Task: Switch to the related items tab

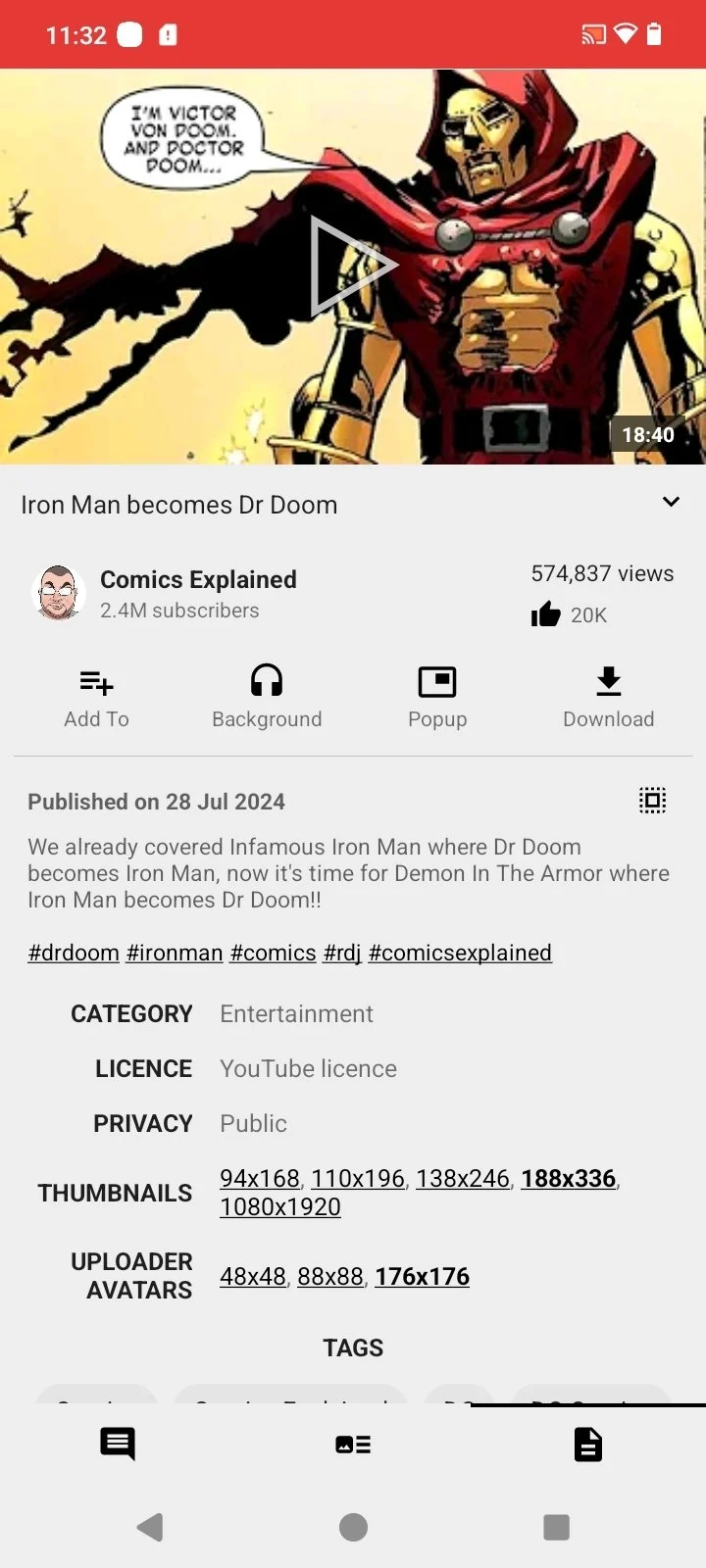Action: pyautogui.click(x=353, y=1444)
